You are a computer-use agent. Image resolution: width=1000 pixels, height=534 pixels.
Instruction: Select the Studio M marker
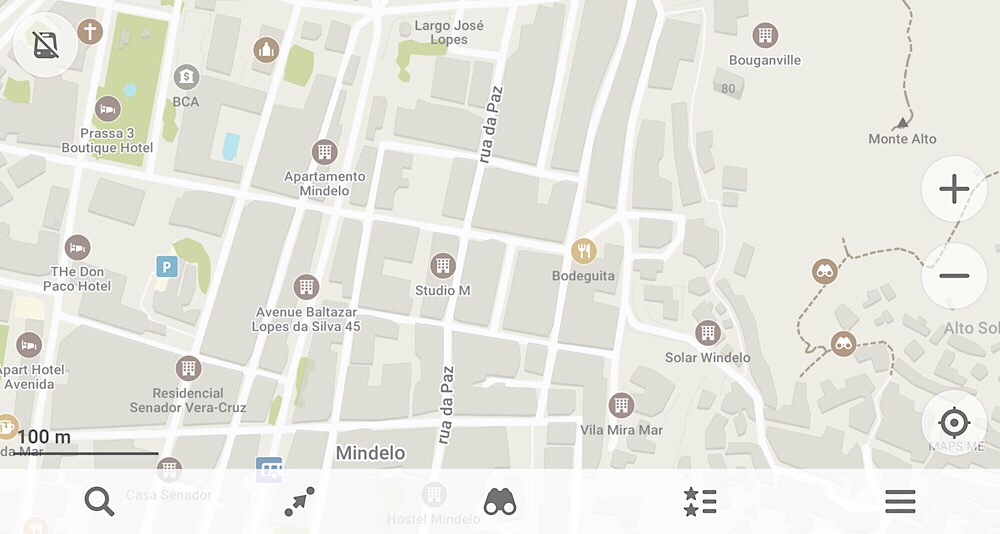(442, 266)
